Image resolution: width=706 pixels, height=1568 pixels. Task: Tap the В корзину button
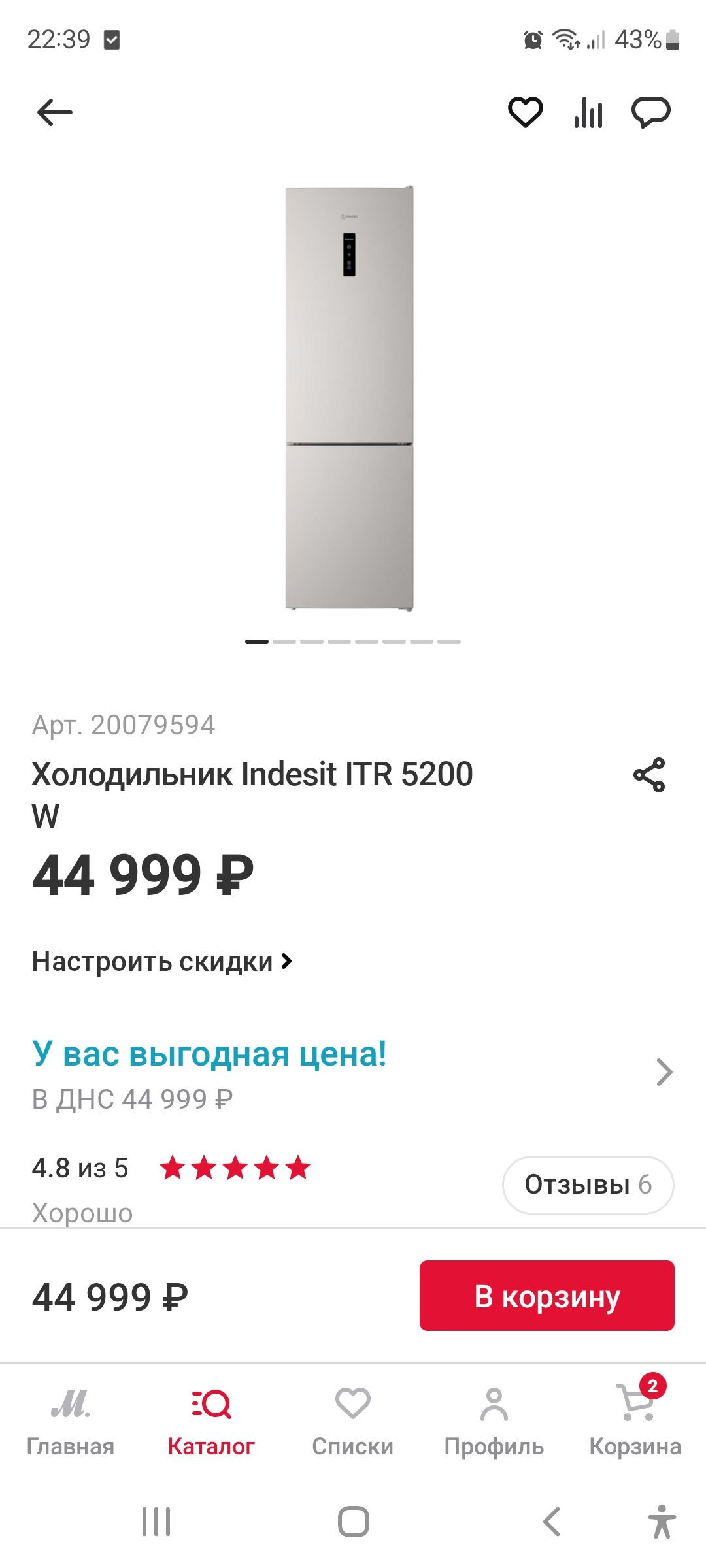coord(546,1296)
